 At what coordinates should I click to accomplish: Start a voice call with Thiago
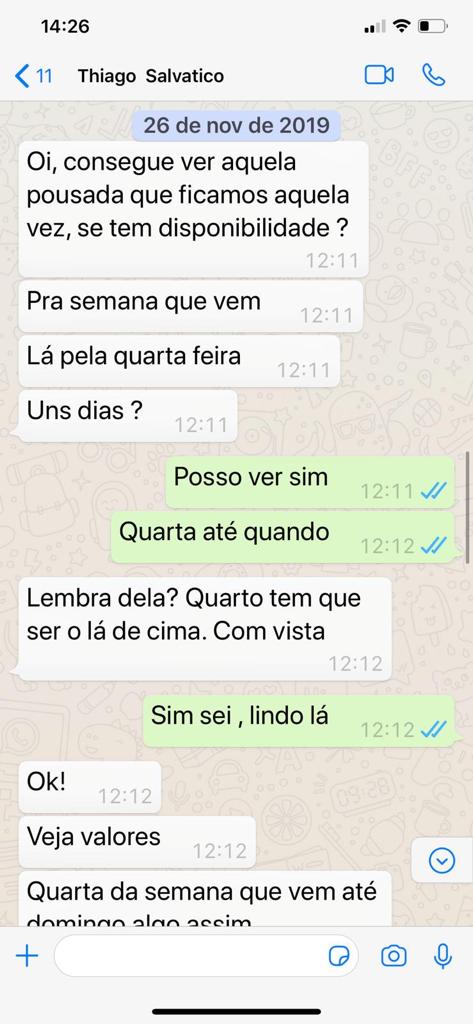coord(434,75)
